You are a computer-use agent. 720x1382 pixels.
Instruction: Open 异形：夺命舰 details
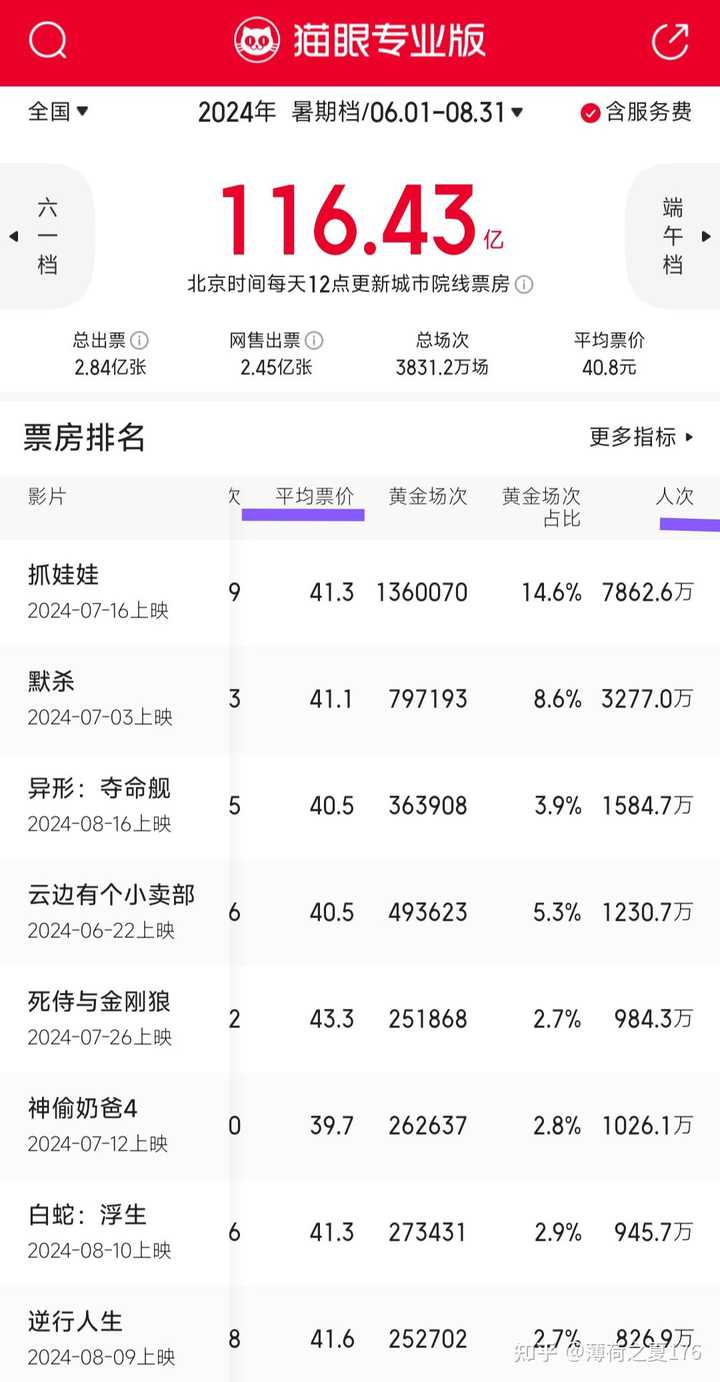pos(99,788)
